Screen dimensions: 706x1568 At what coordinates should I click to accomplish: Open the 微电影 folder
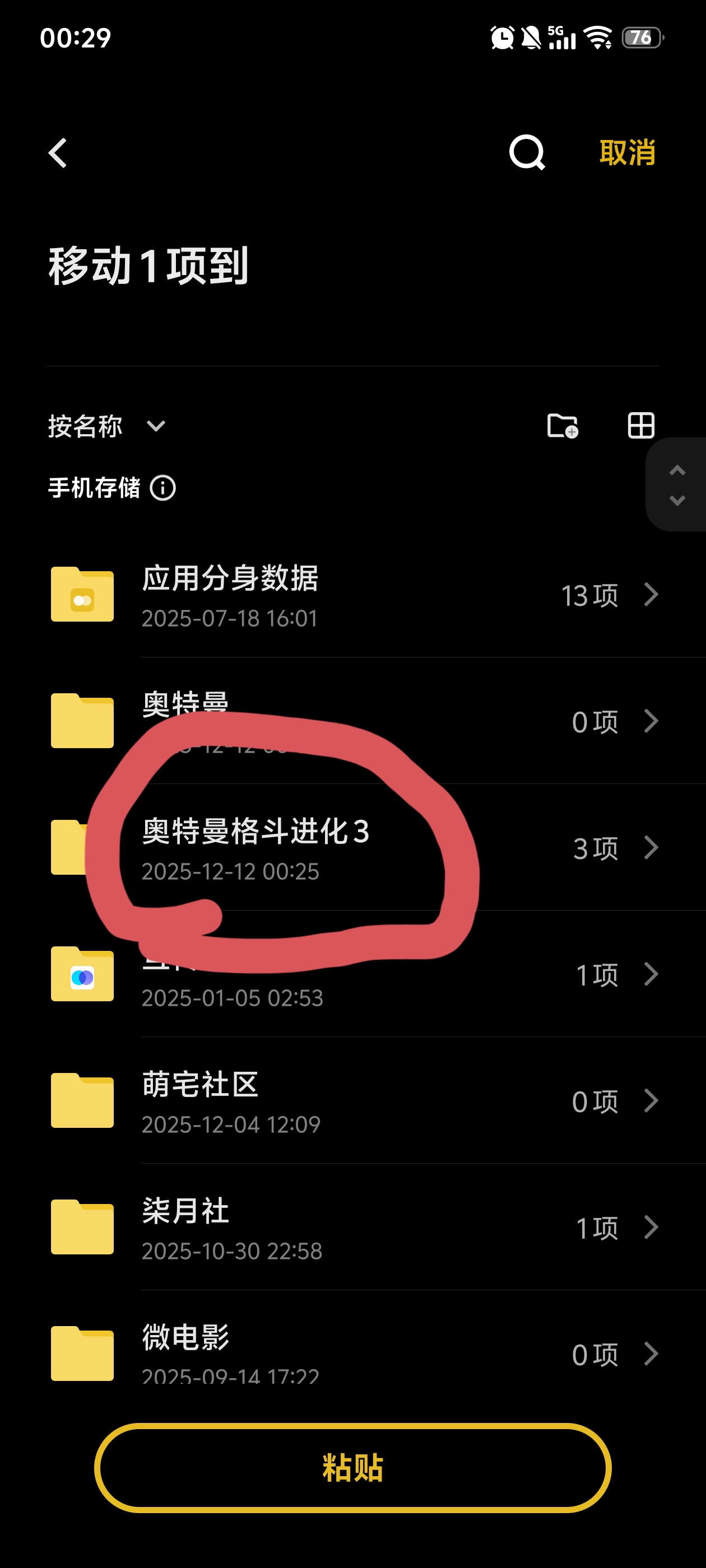354,1353
